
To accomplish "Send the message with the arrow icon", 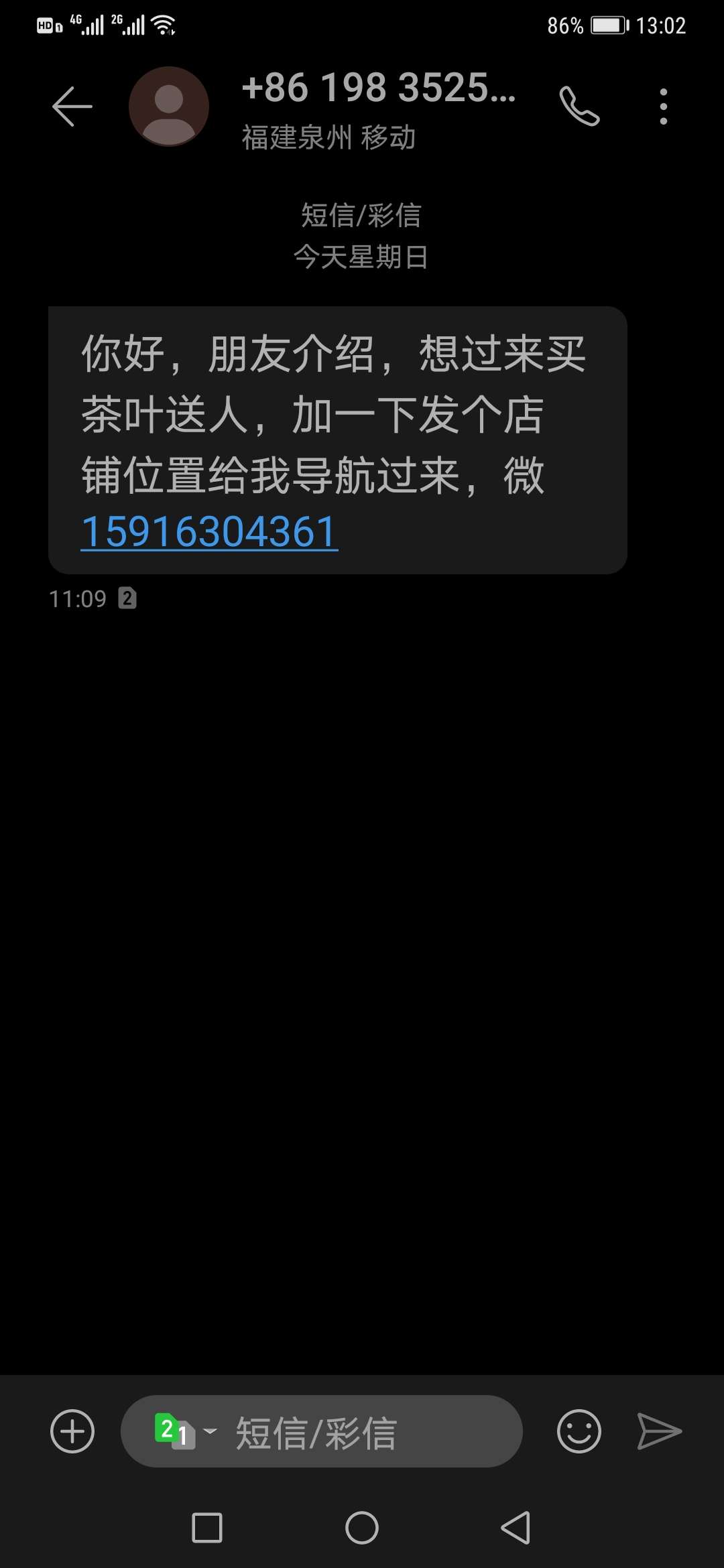I will click(x=660, y=1431).
